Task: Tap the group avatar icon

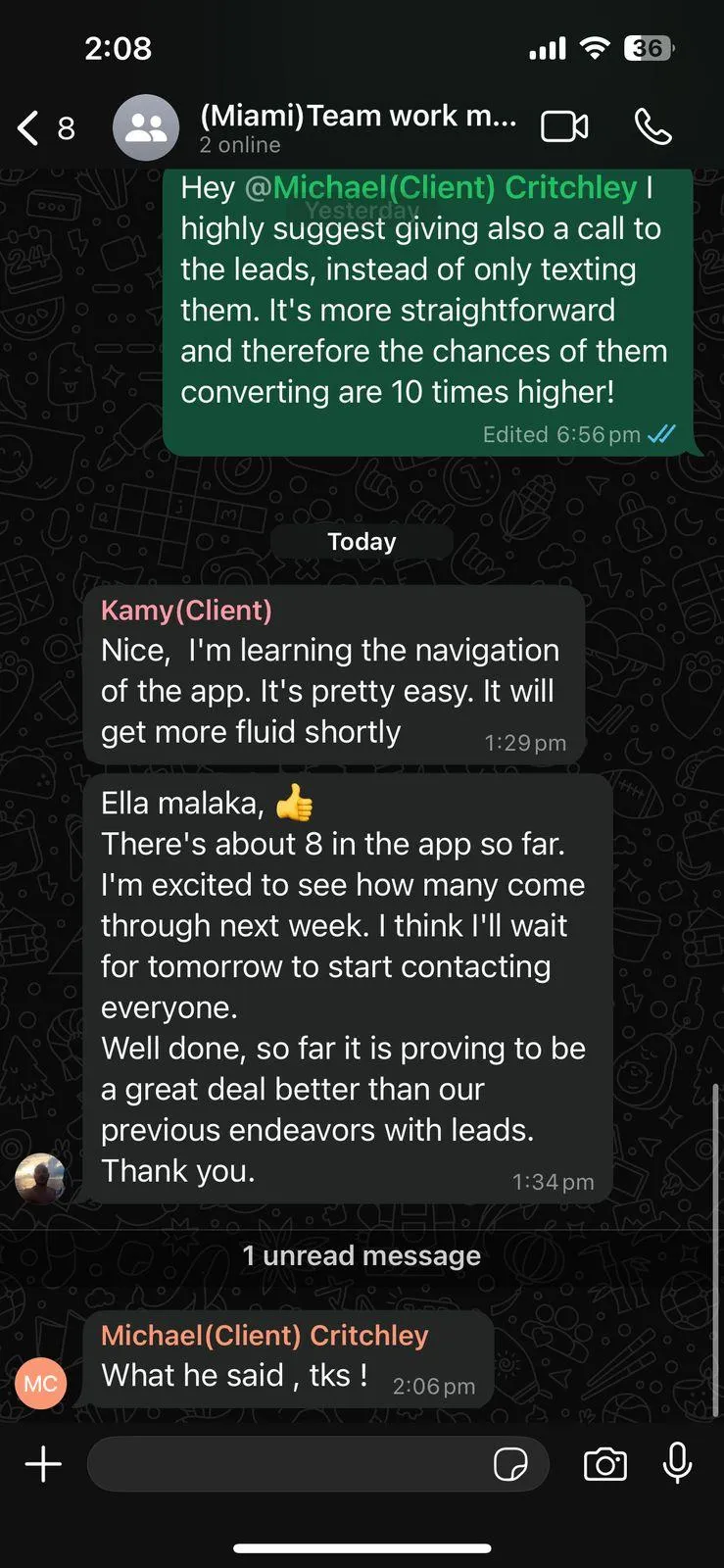Action: 146,127
